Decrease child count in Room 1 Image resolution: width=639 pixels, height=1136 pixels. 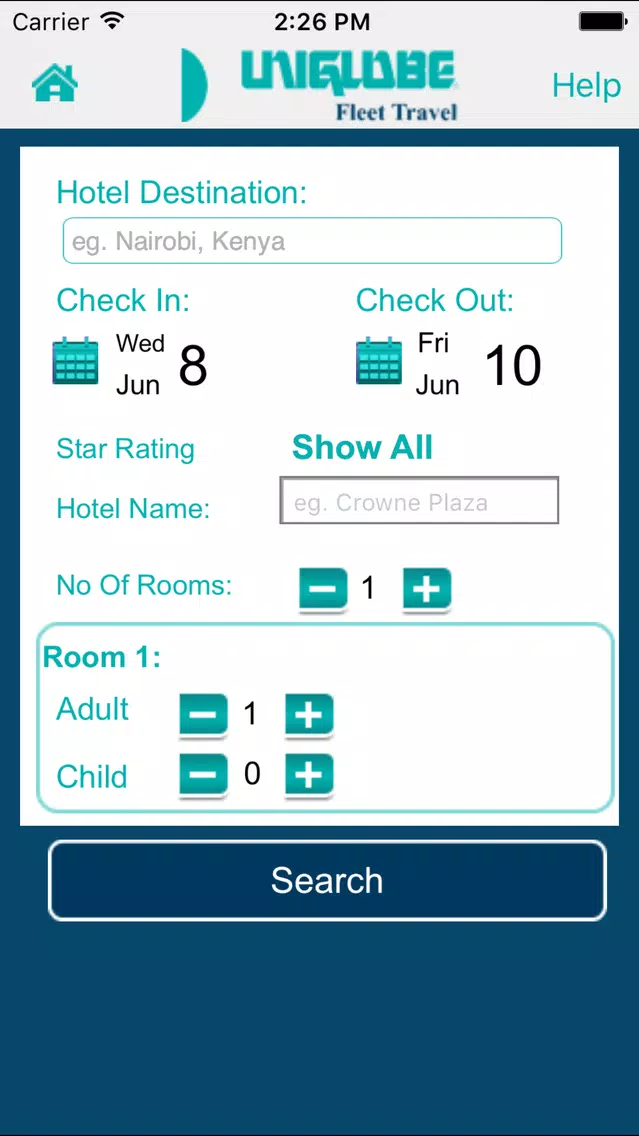204,774
